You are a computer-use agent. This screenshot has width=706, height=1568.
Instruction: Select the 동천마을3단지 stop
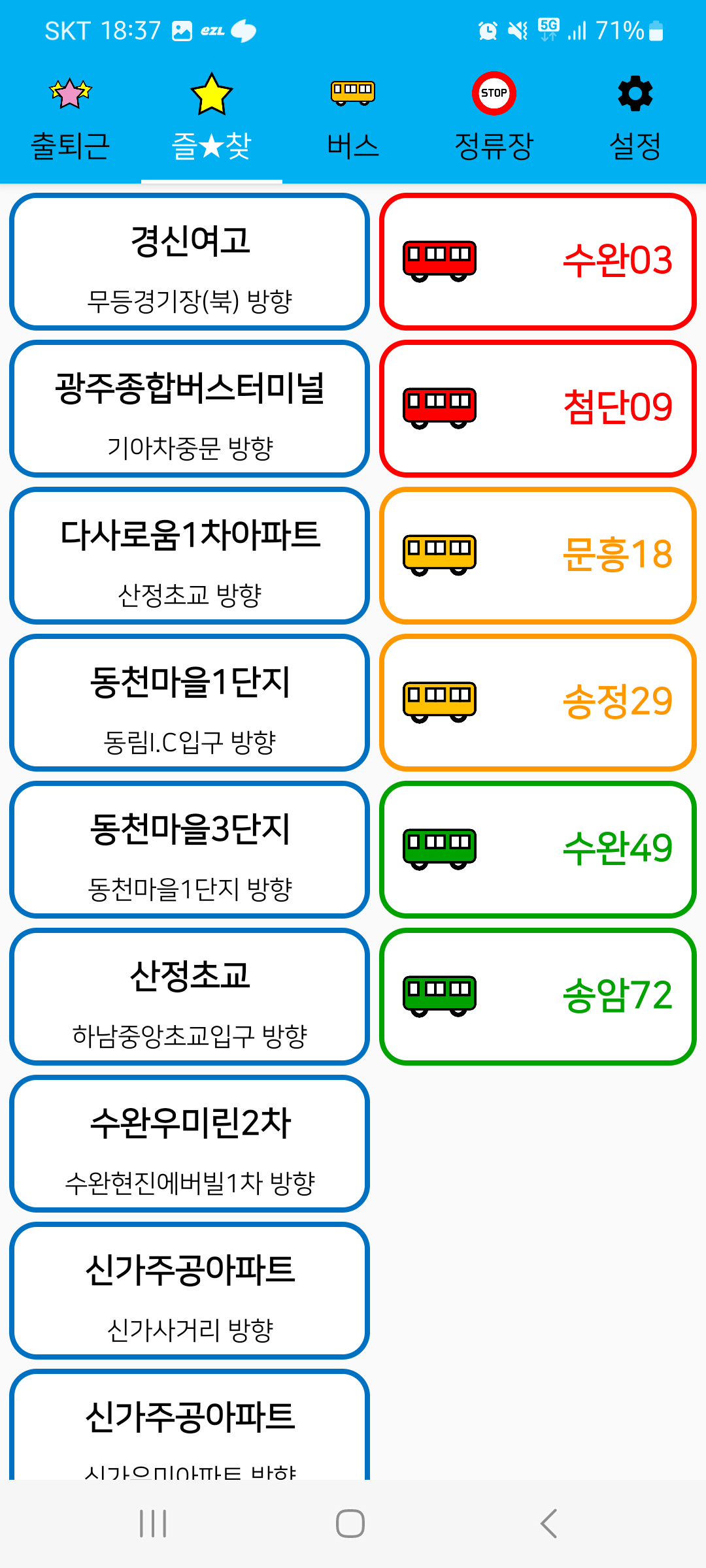click(x=190, y=849)
